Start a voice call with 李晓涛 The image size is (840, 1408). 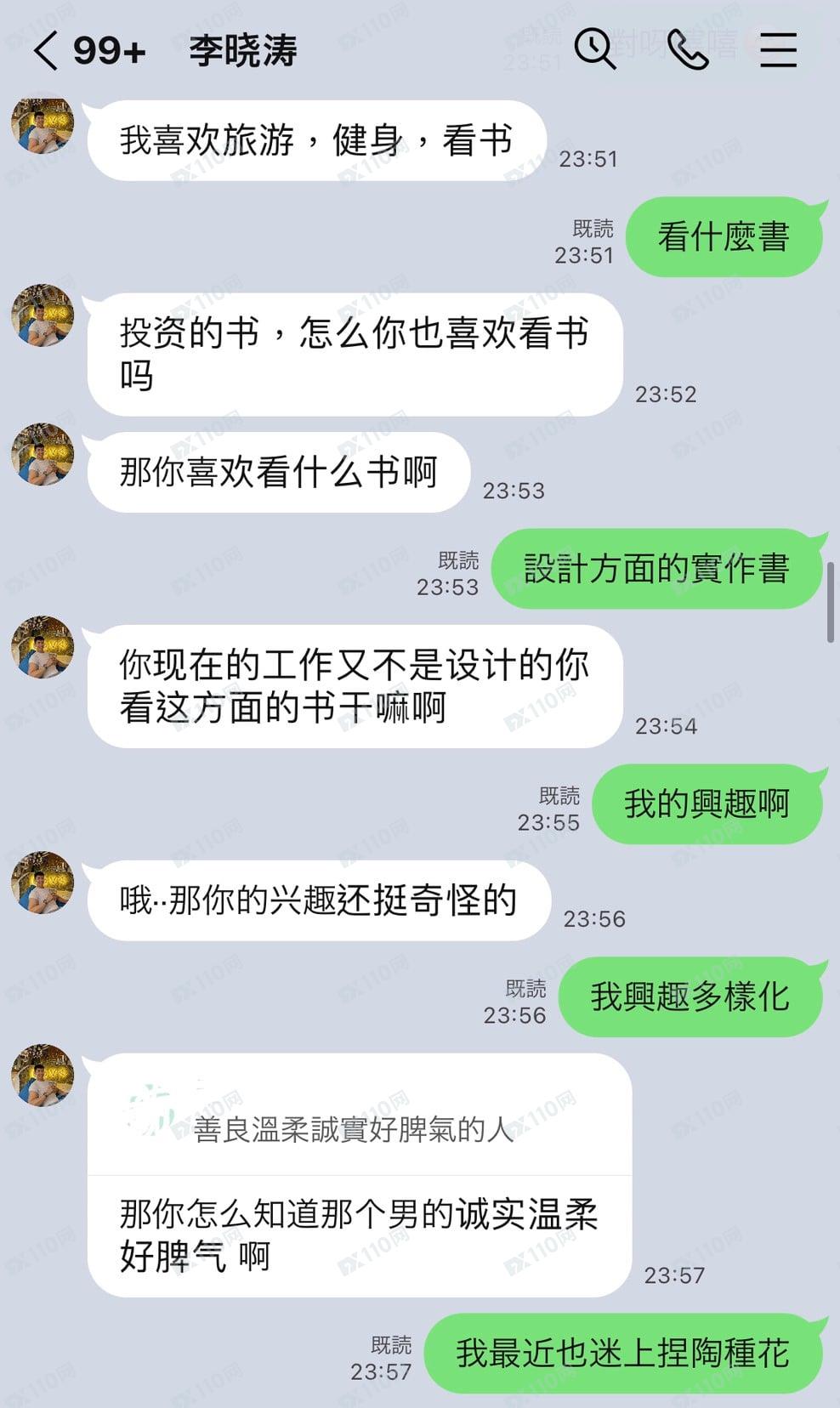pyautogui.click(x=687, y=49)
